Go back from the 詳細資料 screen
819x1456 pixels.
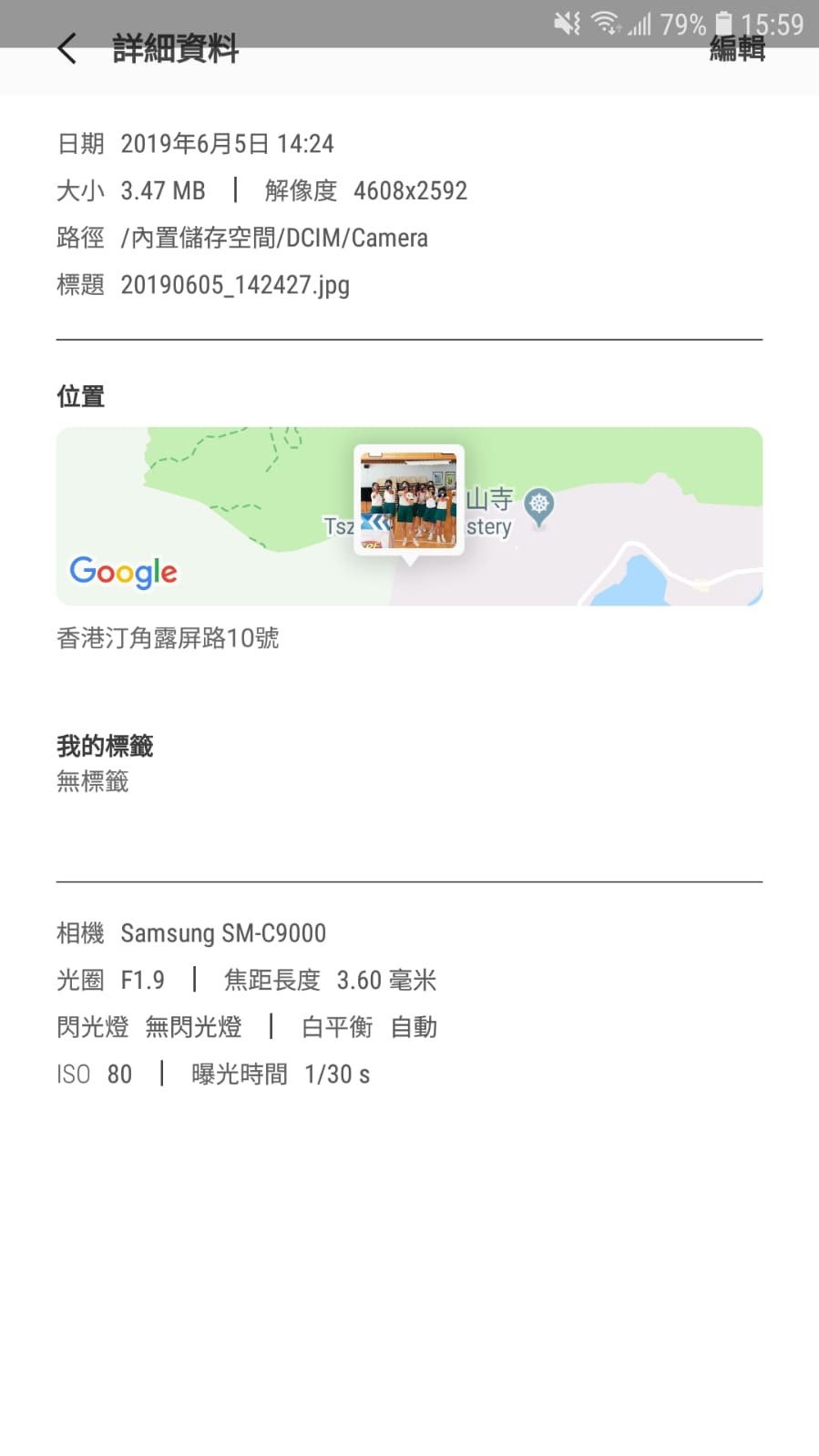pos(67,48)
